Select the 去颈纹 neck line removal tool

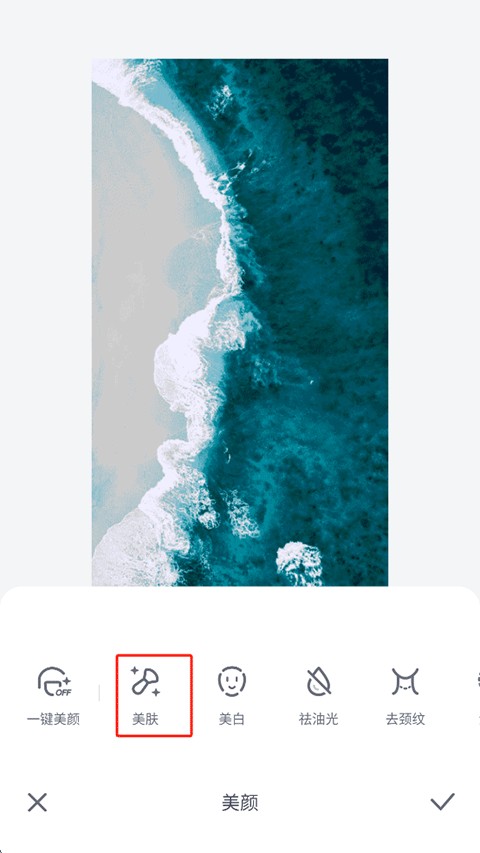(405, 695)
